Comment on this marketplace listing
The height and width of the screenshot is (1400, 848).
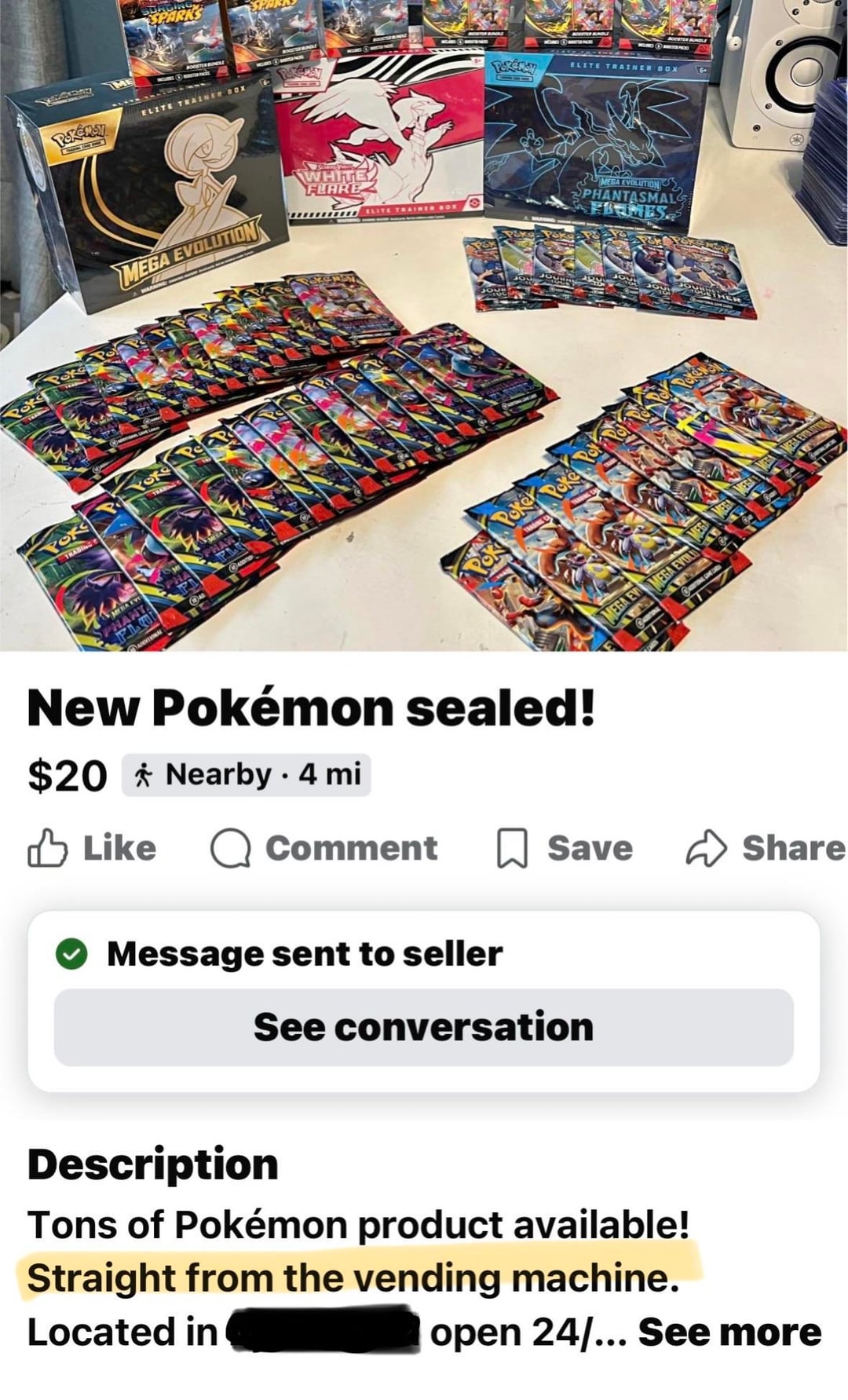tap(323, 848)
